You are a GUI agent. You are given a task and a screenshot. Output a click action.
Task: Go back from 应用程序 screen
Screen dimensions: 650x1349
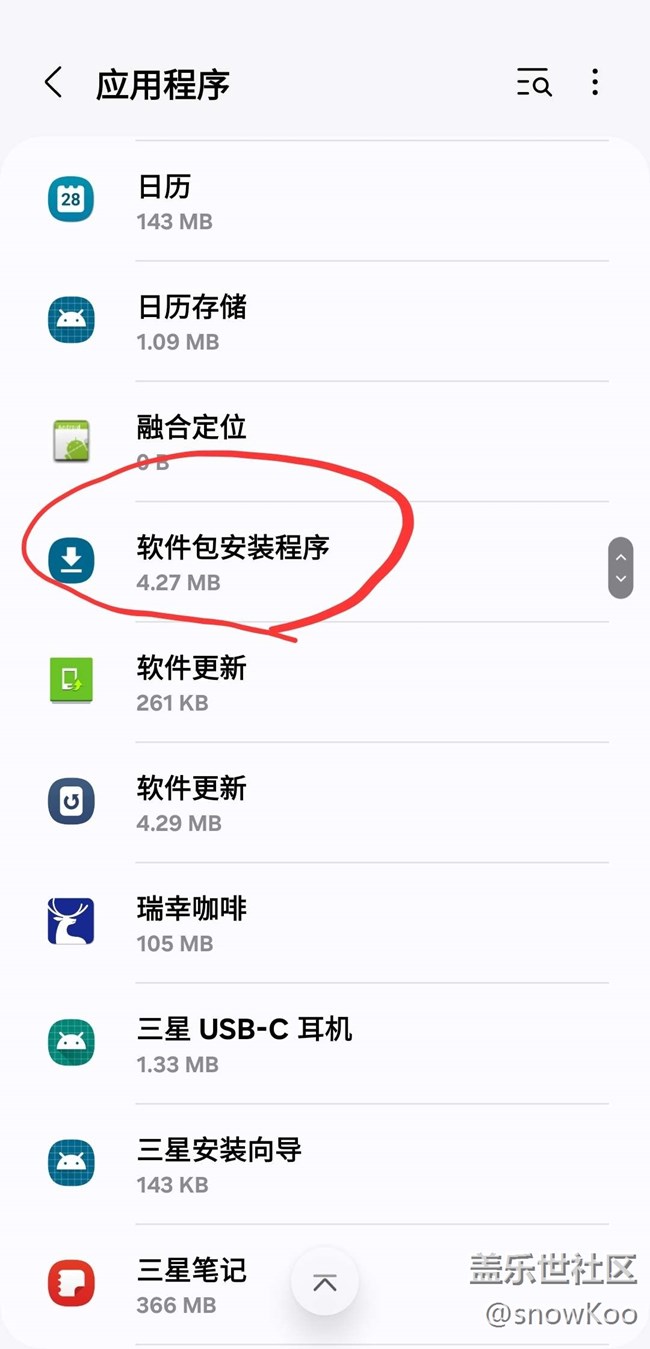[x=54, y=83]
